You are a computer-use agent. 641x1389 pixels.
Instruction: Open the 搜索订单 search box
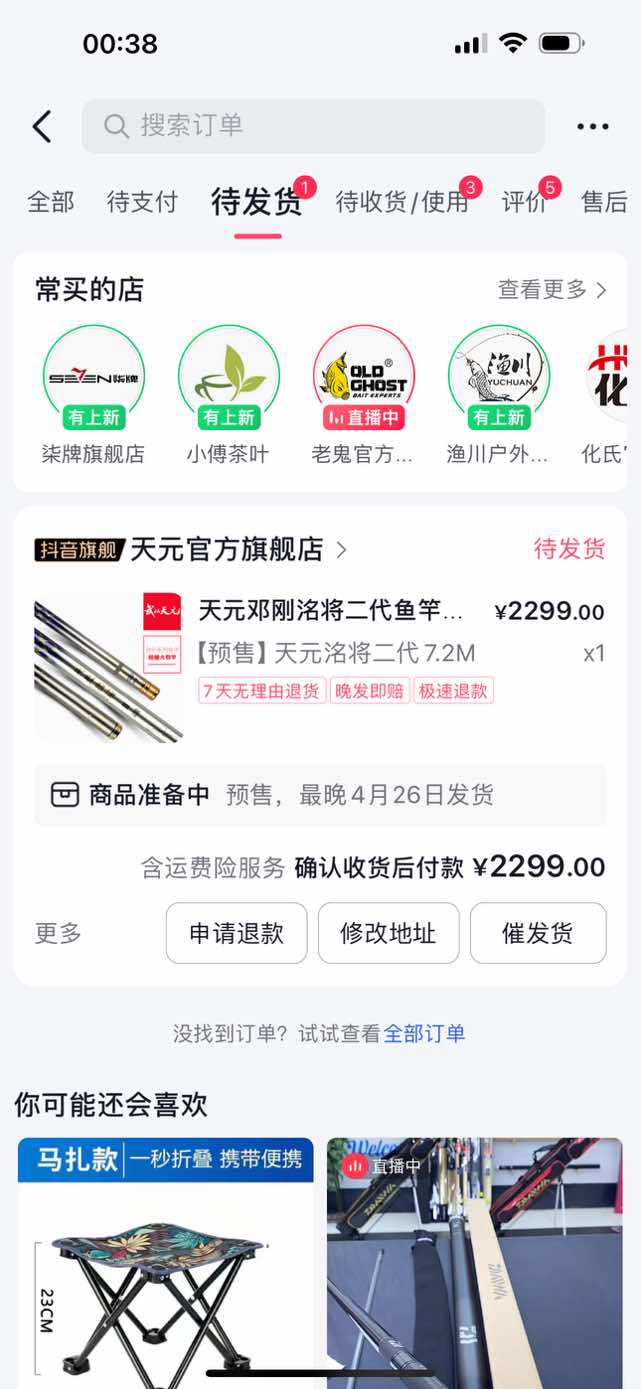click(313, 126)
